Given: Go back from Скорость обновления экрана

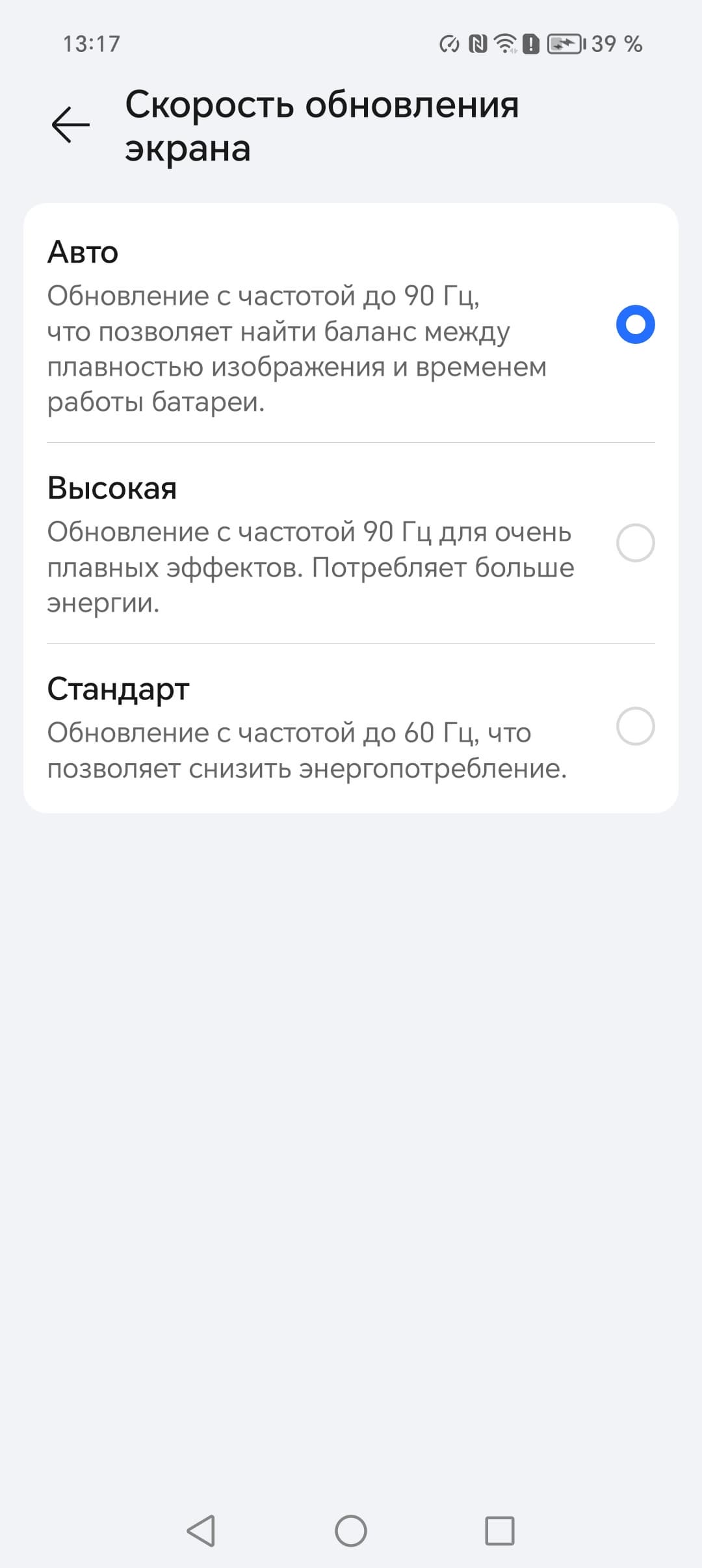Looking at the screenshot, I should pyautogui.click(x=71, y=124).
